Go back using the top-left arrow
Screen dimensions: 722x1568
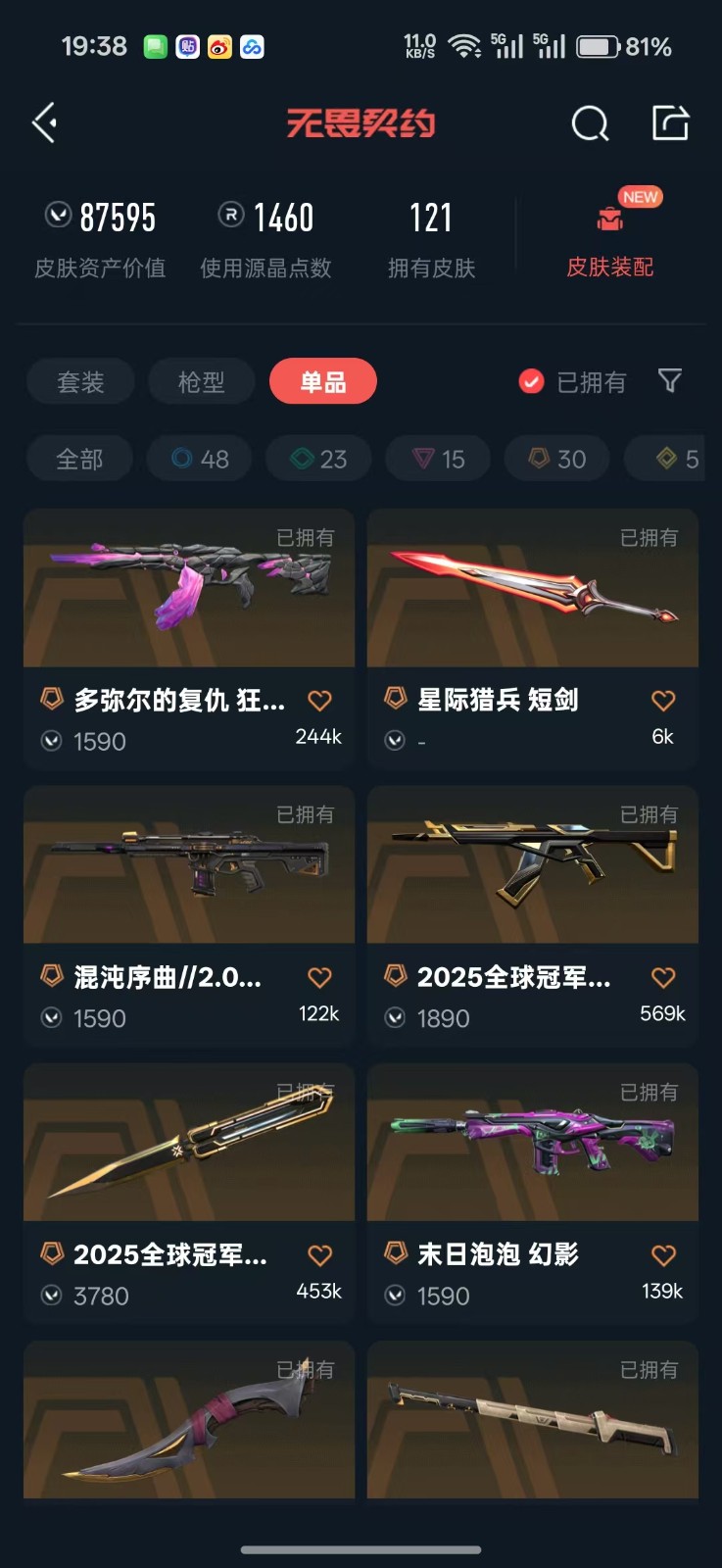(x=45, y=123)
